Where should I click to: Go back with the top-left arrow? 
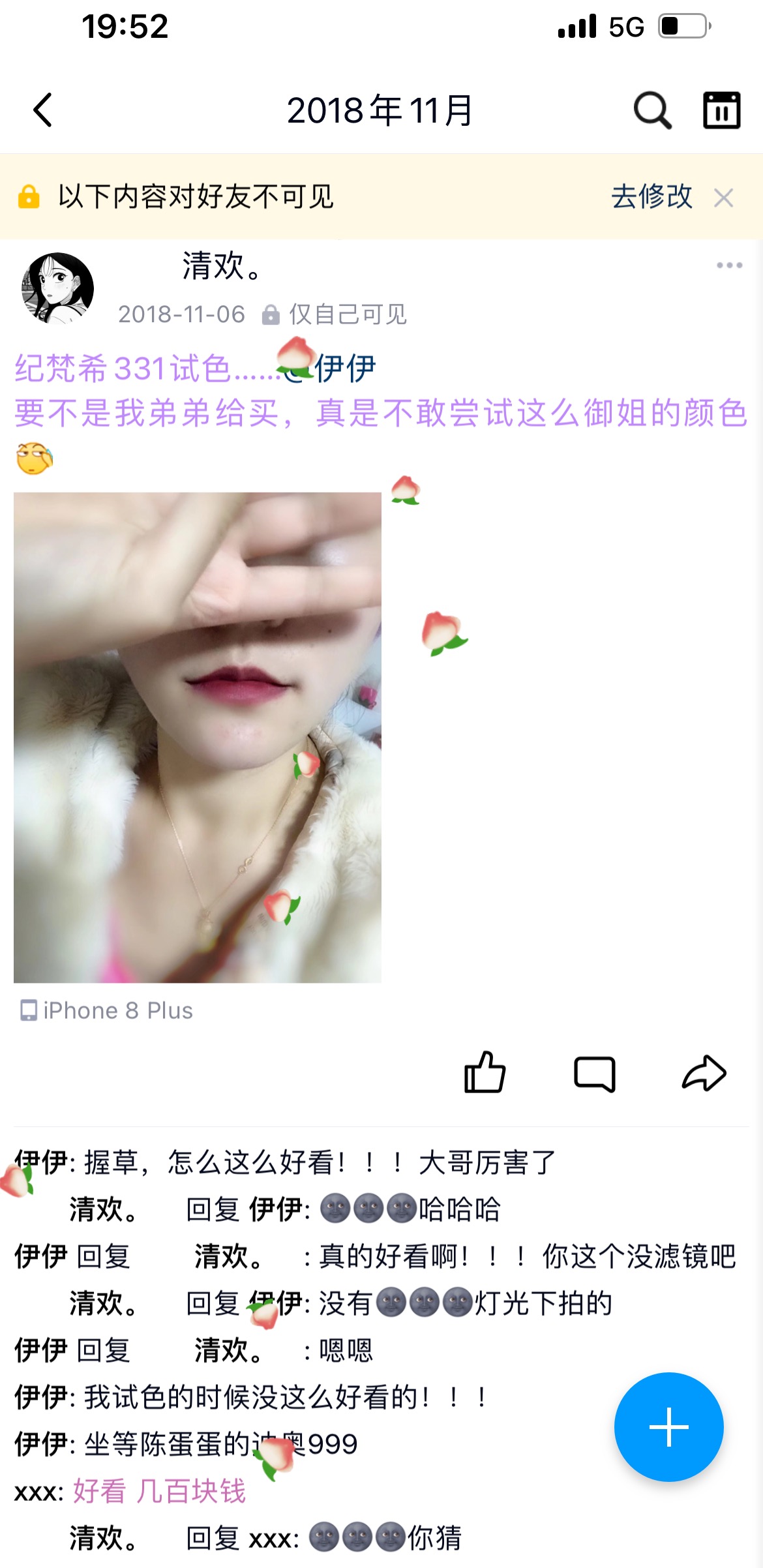[43, 110]
